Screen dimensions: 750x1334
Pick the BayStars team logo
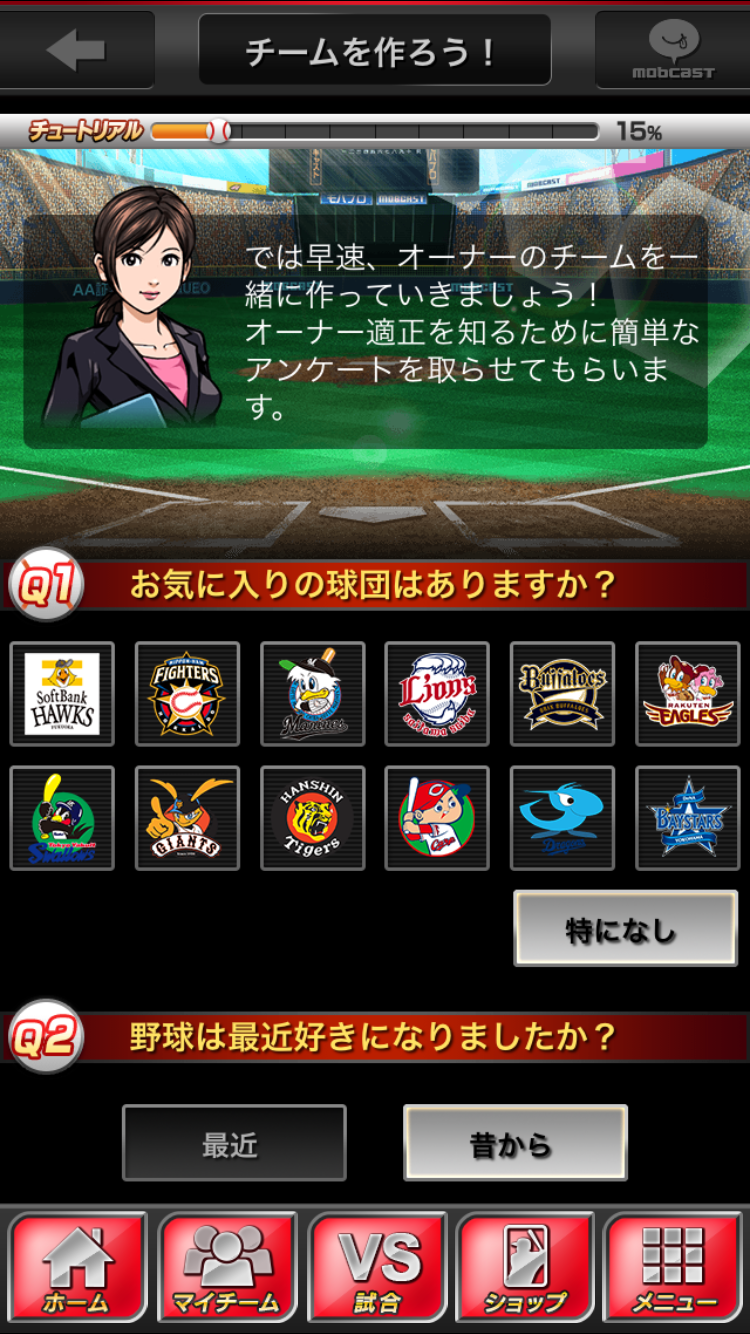(687, 818)
